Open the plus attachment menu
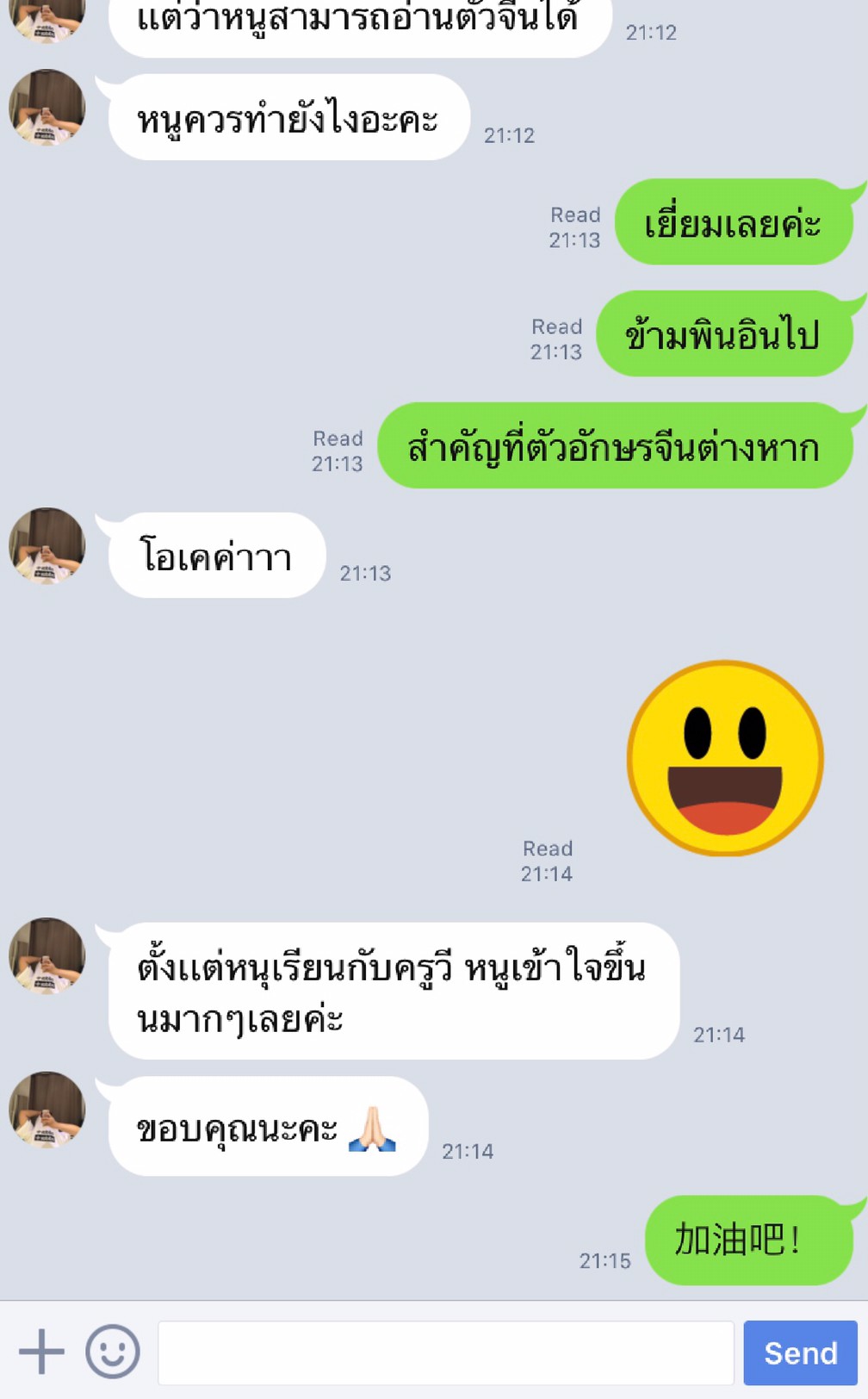The width and height of the screenshot is (868, 1399). click(41, 1352)
